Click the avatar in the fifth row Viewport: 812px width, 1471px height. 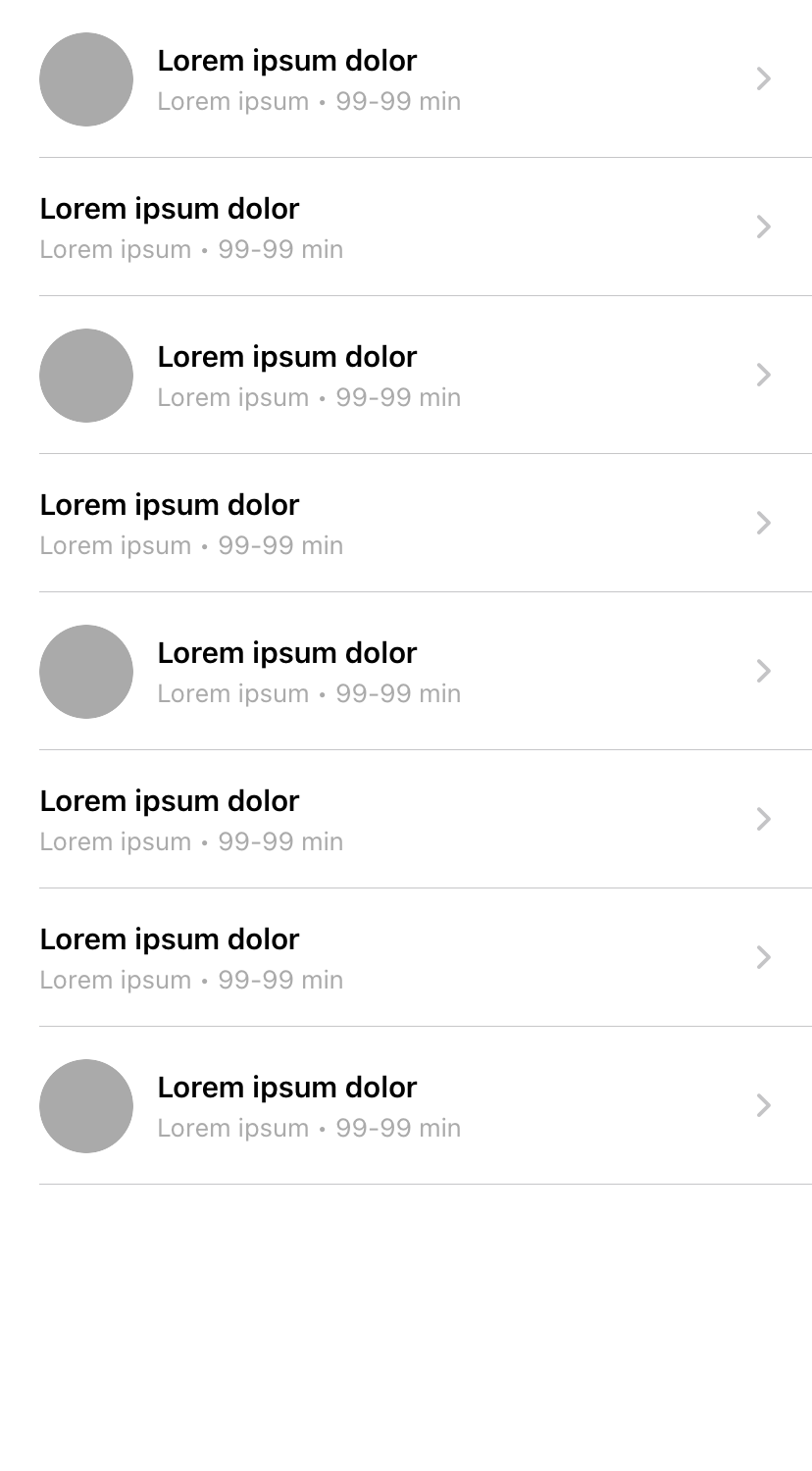tap(86, 672)
